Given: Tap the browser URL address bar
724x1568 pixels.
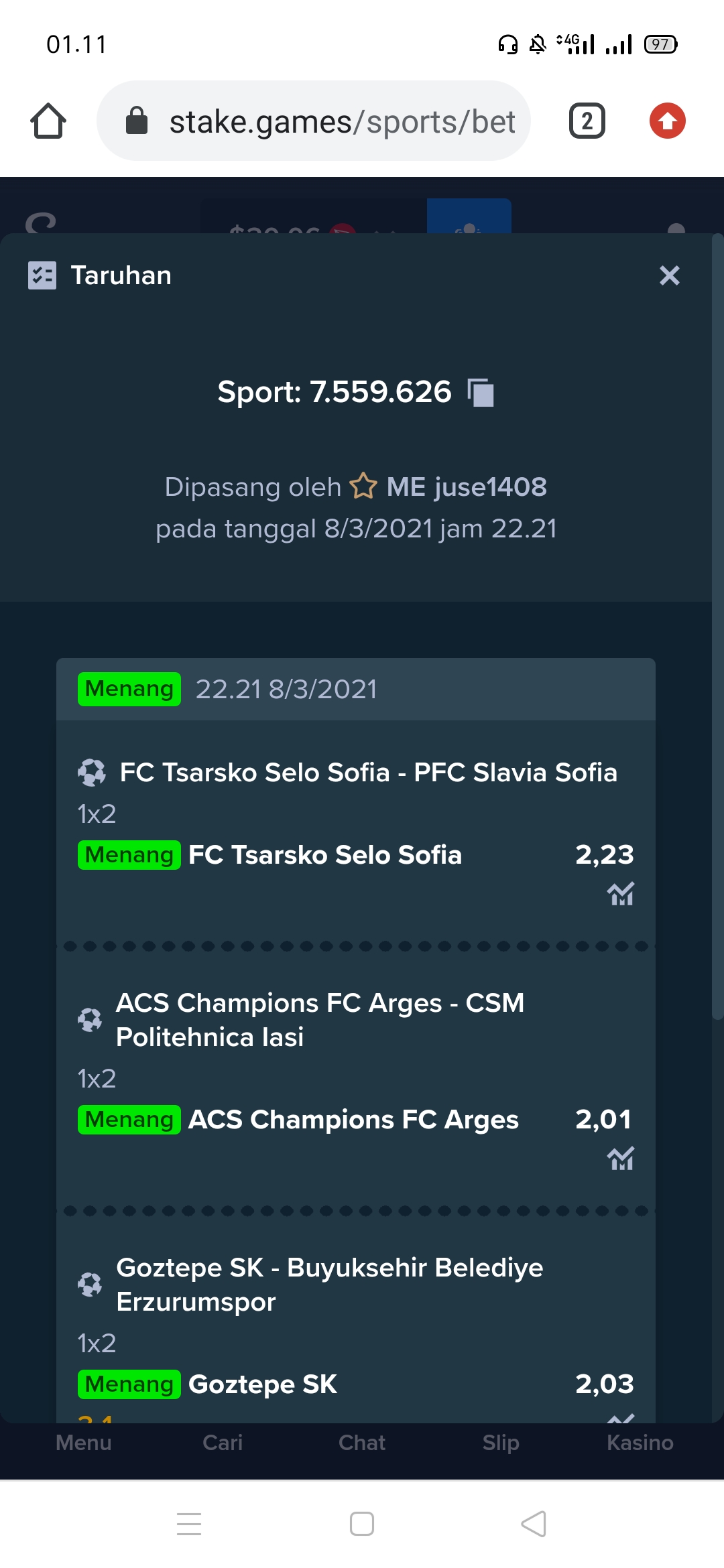Looking at the screenshot, I should [314, 121].
